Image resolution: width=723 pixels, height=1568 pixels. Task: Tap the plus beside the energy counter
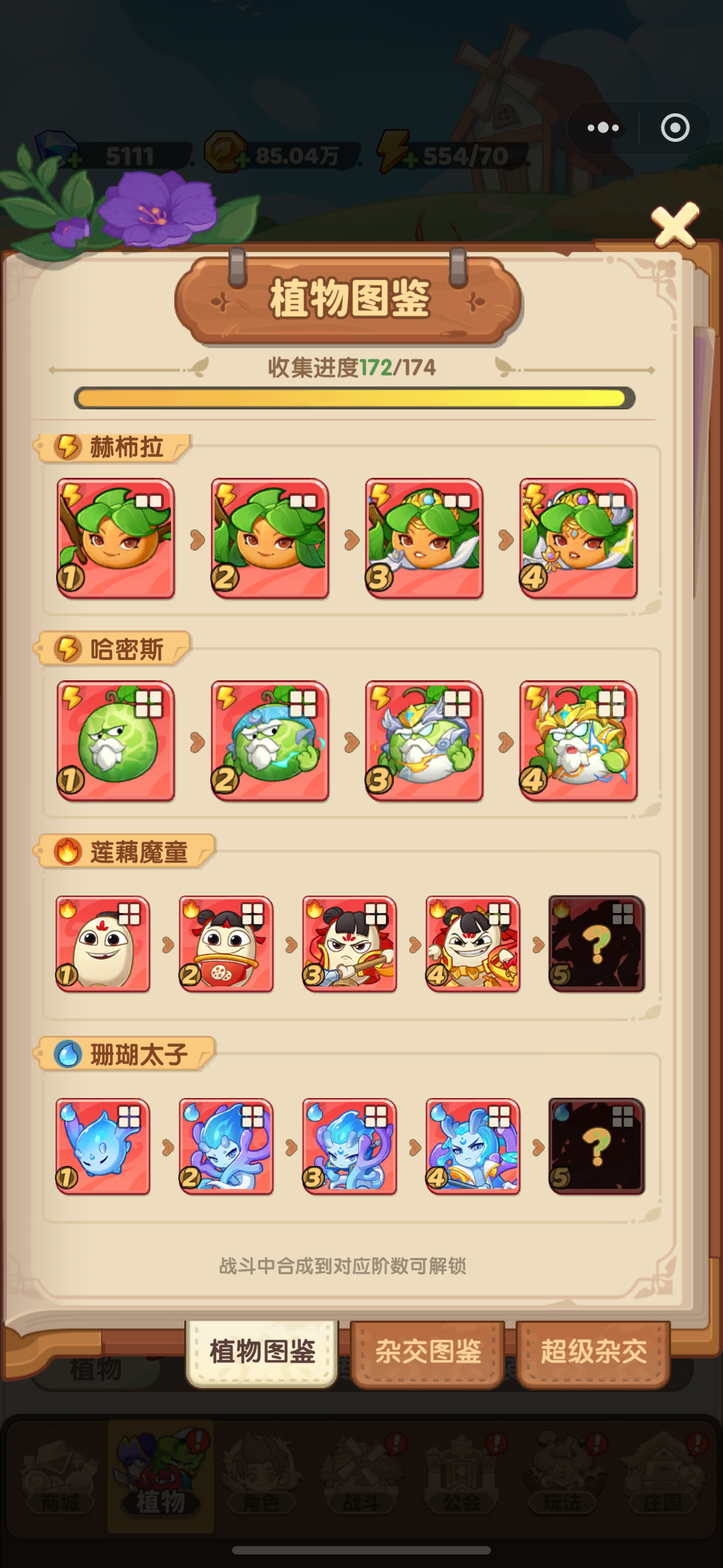(x=411, y=160)
